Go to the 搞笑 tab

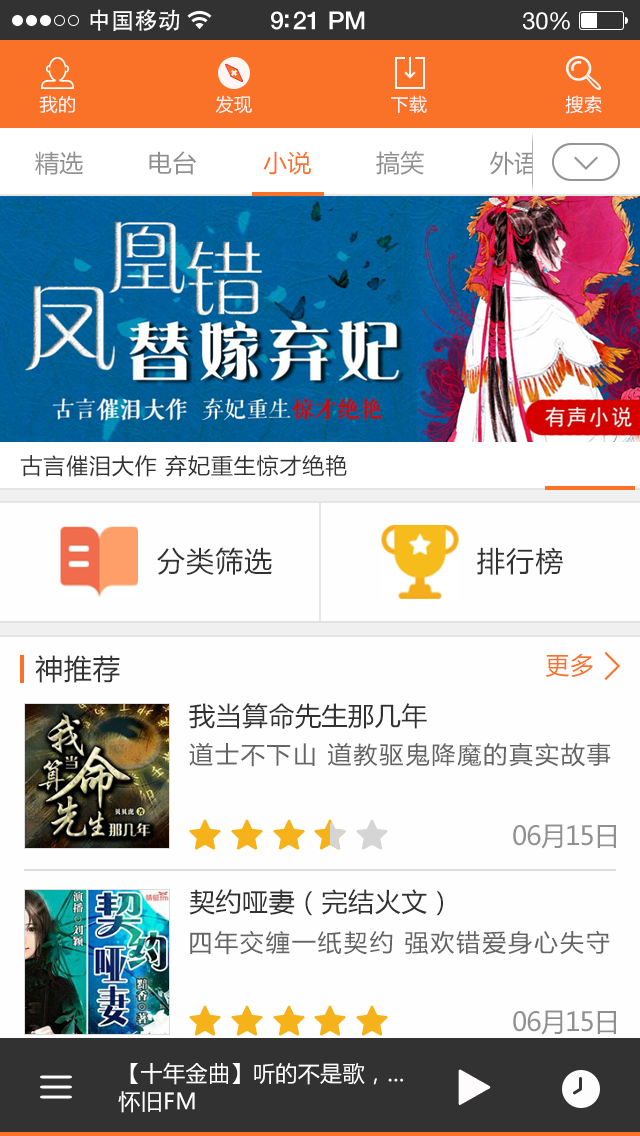400,163
